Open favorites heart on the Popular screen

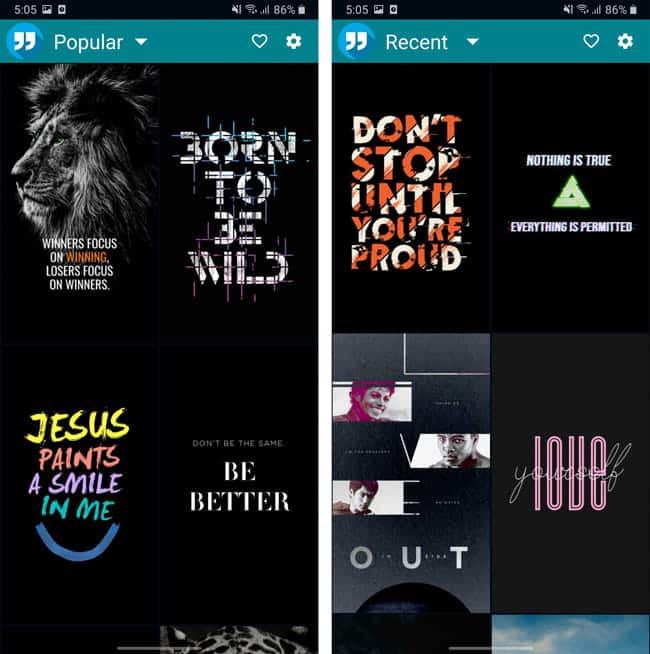(x=259, y=42)
